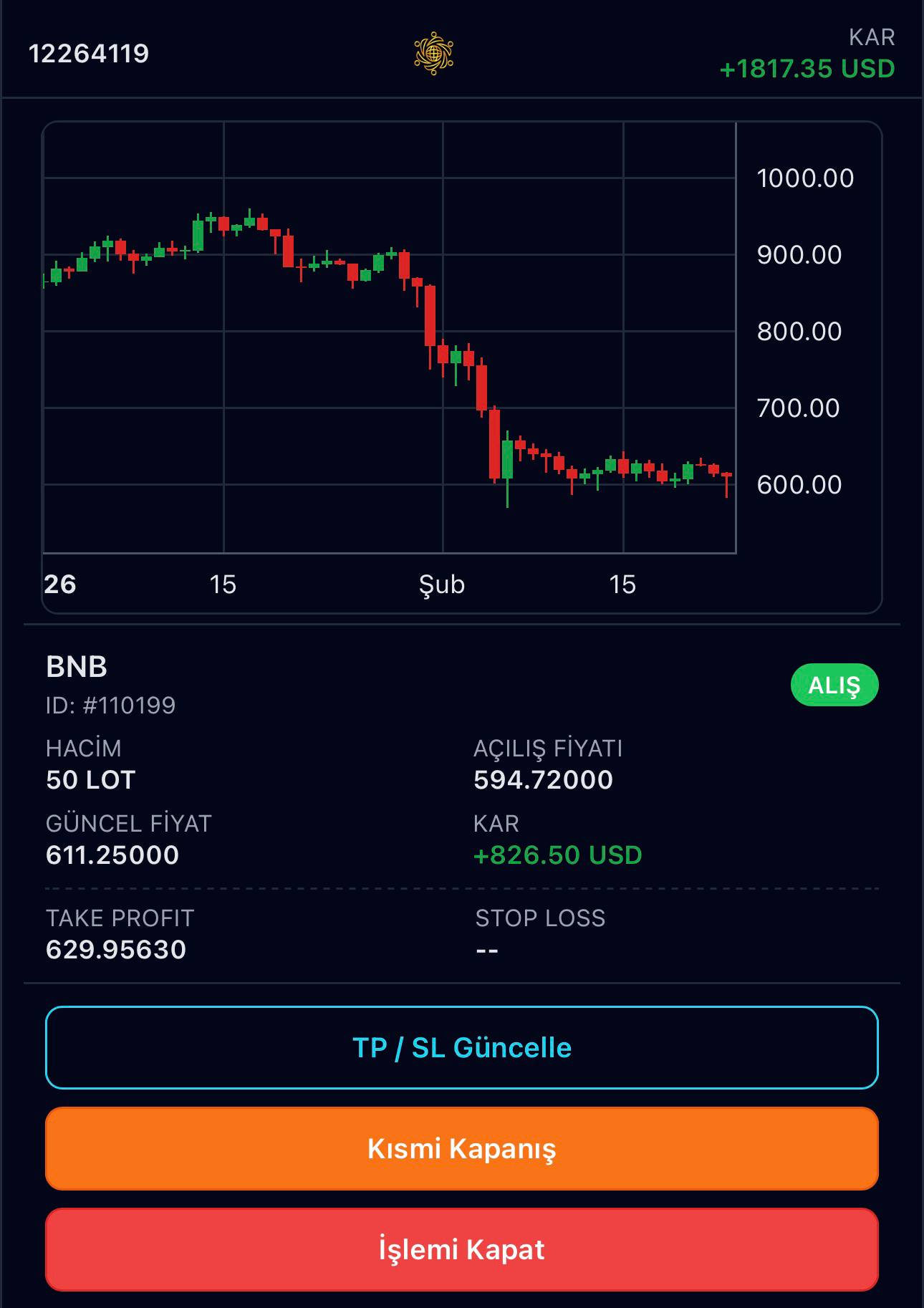Tap the TP / SL Güncelle button
Image resolution: width=924 pixels, height=1308 pixels.
[462, 1047]
